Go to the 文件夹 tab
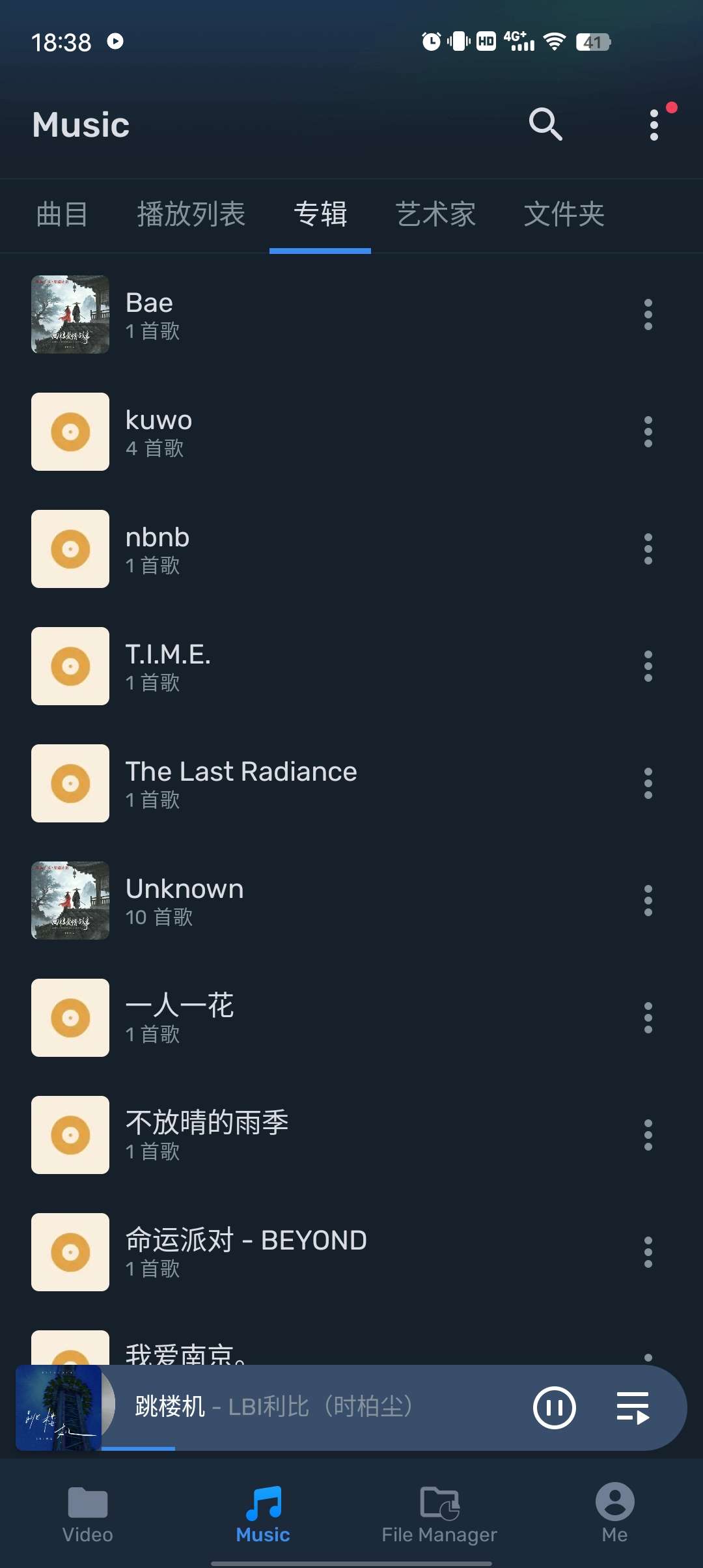The height and width of the screenshot is (1568, 703). pyautogui.click(x=564, y=214)
